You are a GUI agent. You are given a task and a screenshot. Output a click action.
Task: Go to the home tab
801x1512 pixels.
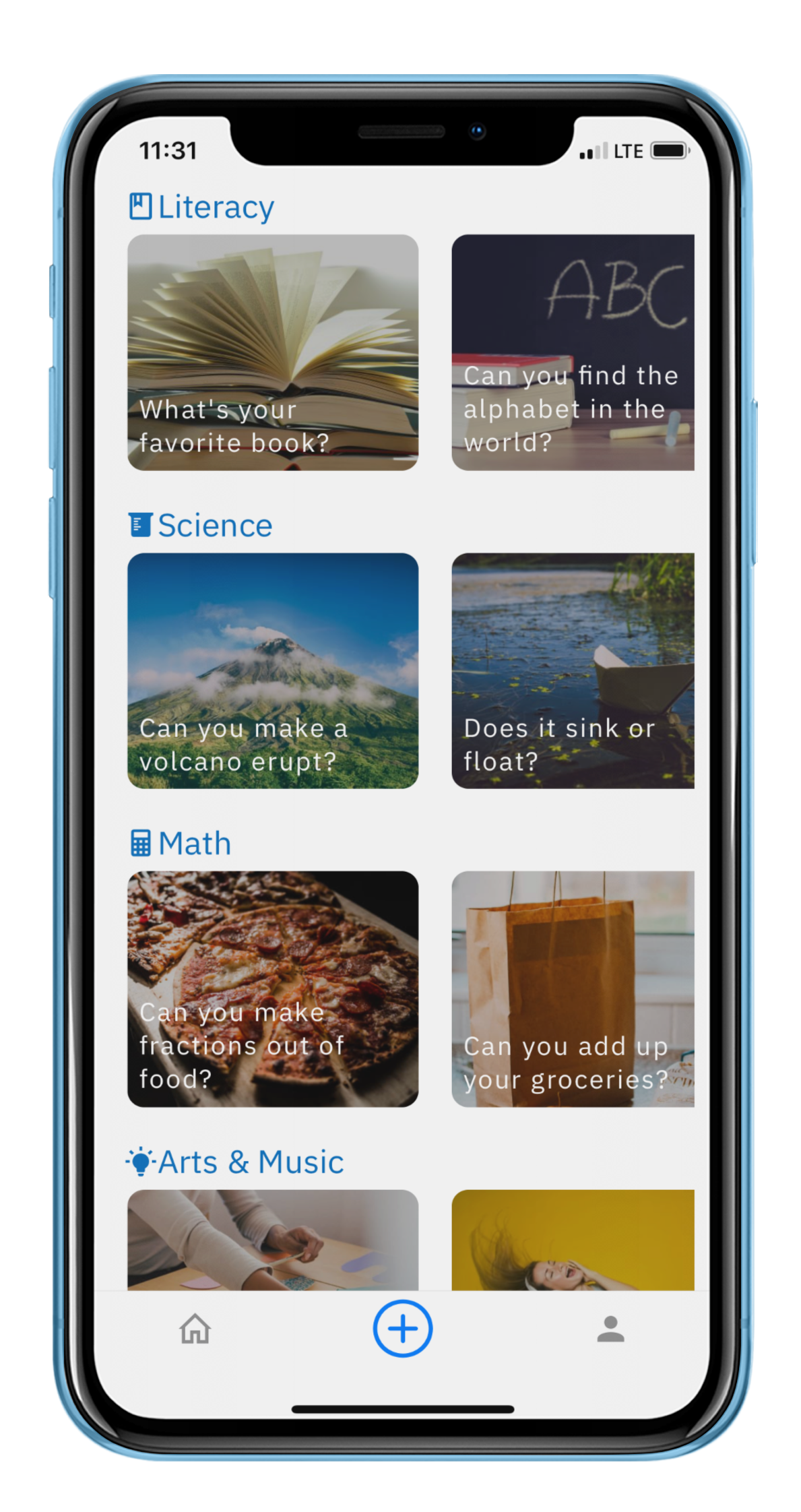195,1329
